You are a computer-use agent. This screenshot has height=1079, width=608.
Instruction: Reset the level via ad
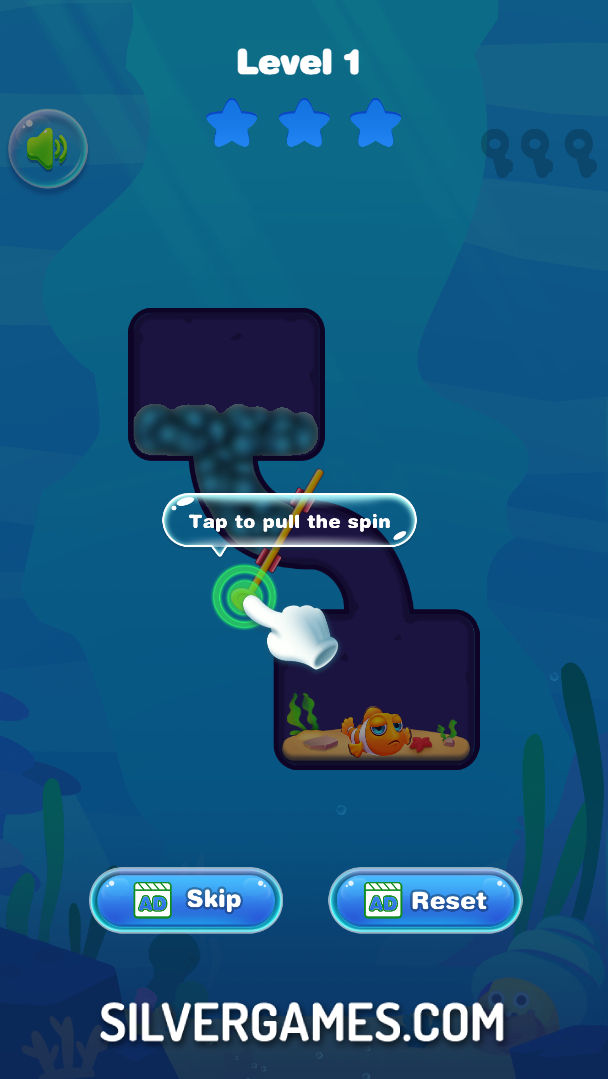coord(425,900)
